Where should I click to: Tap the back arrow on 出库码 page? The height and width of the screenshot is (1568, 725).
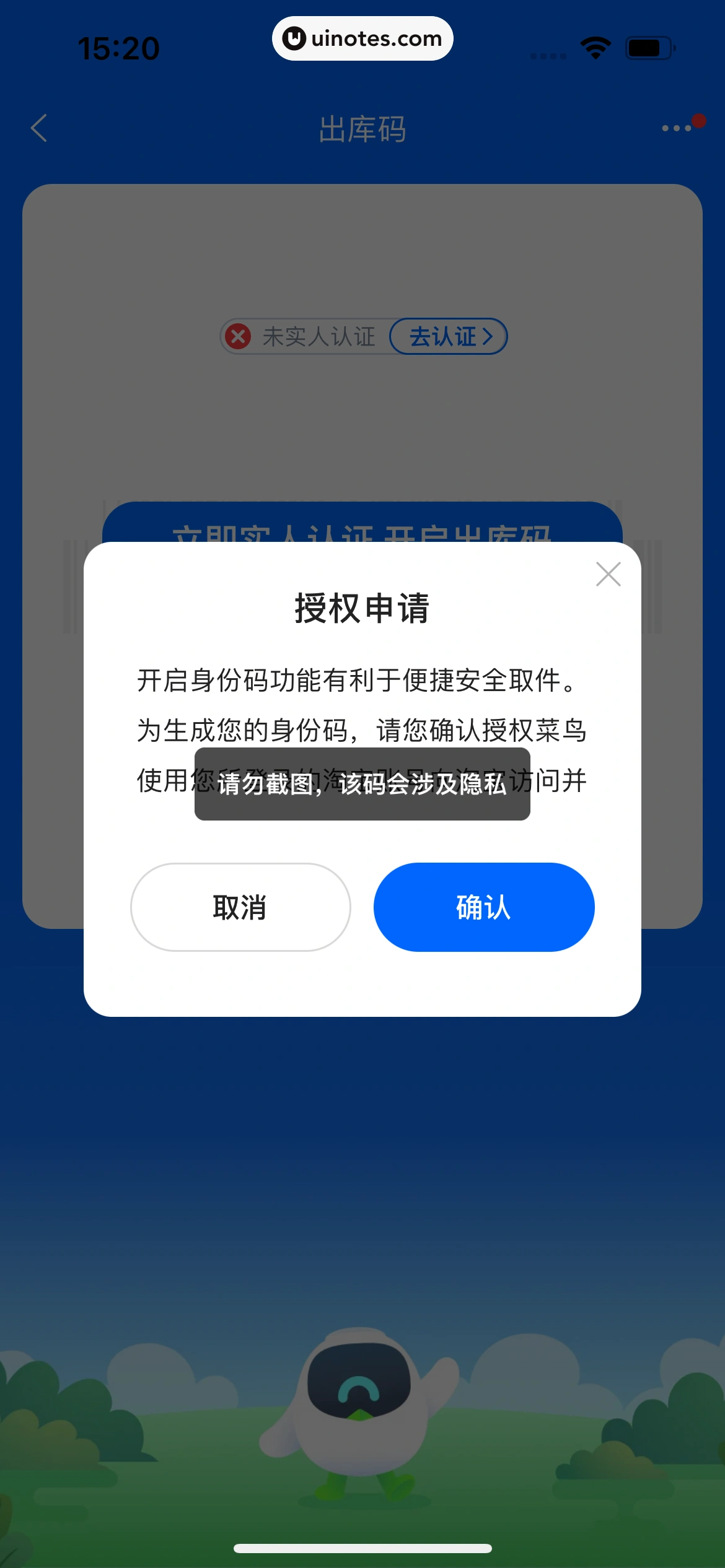click(x=39, y=128)
